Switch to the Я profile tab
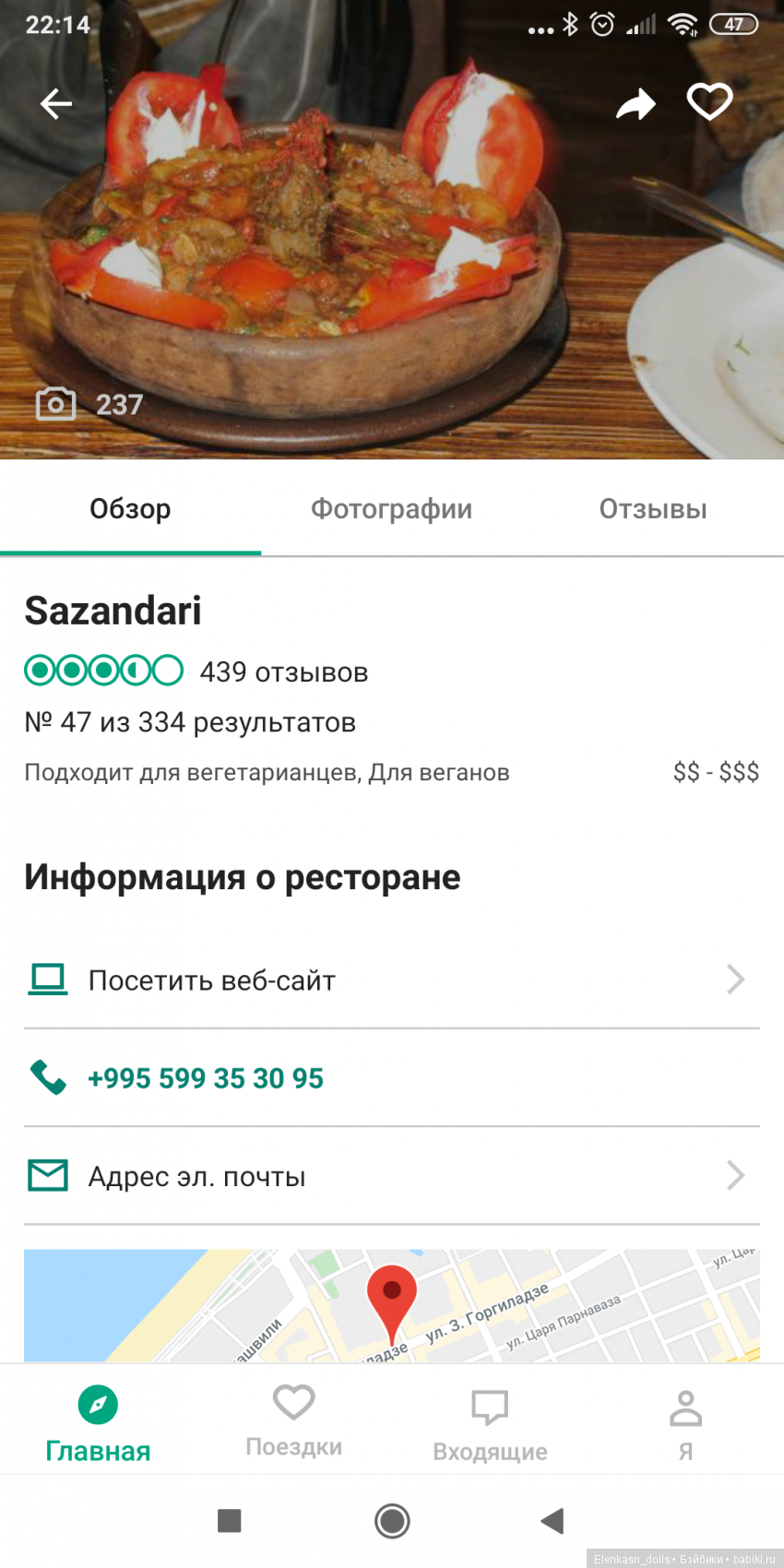The width and height of the screenshot is (784, 1568). tap(685, 1423)
